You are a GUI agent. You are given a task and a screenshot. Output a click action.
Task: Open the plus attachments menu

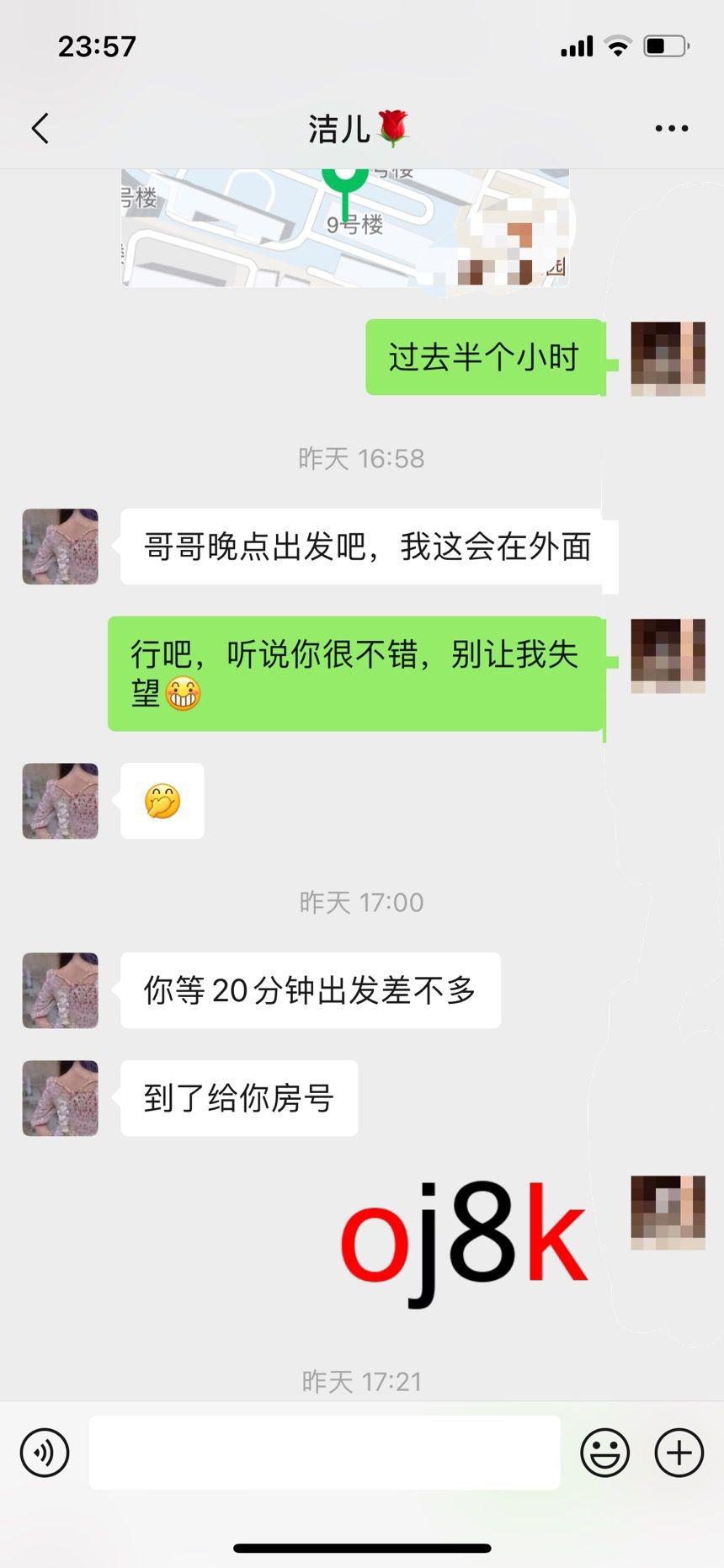click(x=679, y=1453)
